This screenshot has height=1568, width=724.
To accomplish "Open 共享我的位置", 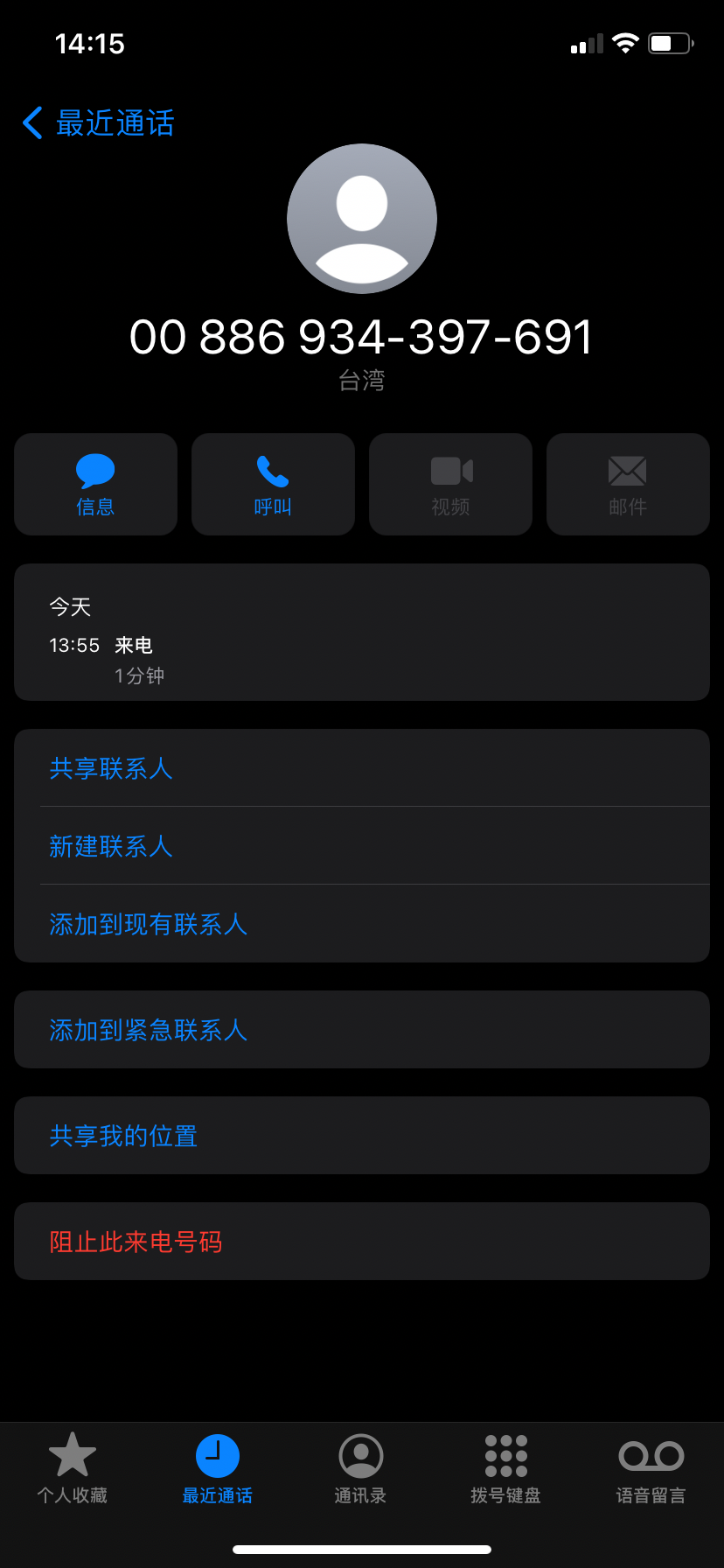I will (361, 1136).
